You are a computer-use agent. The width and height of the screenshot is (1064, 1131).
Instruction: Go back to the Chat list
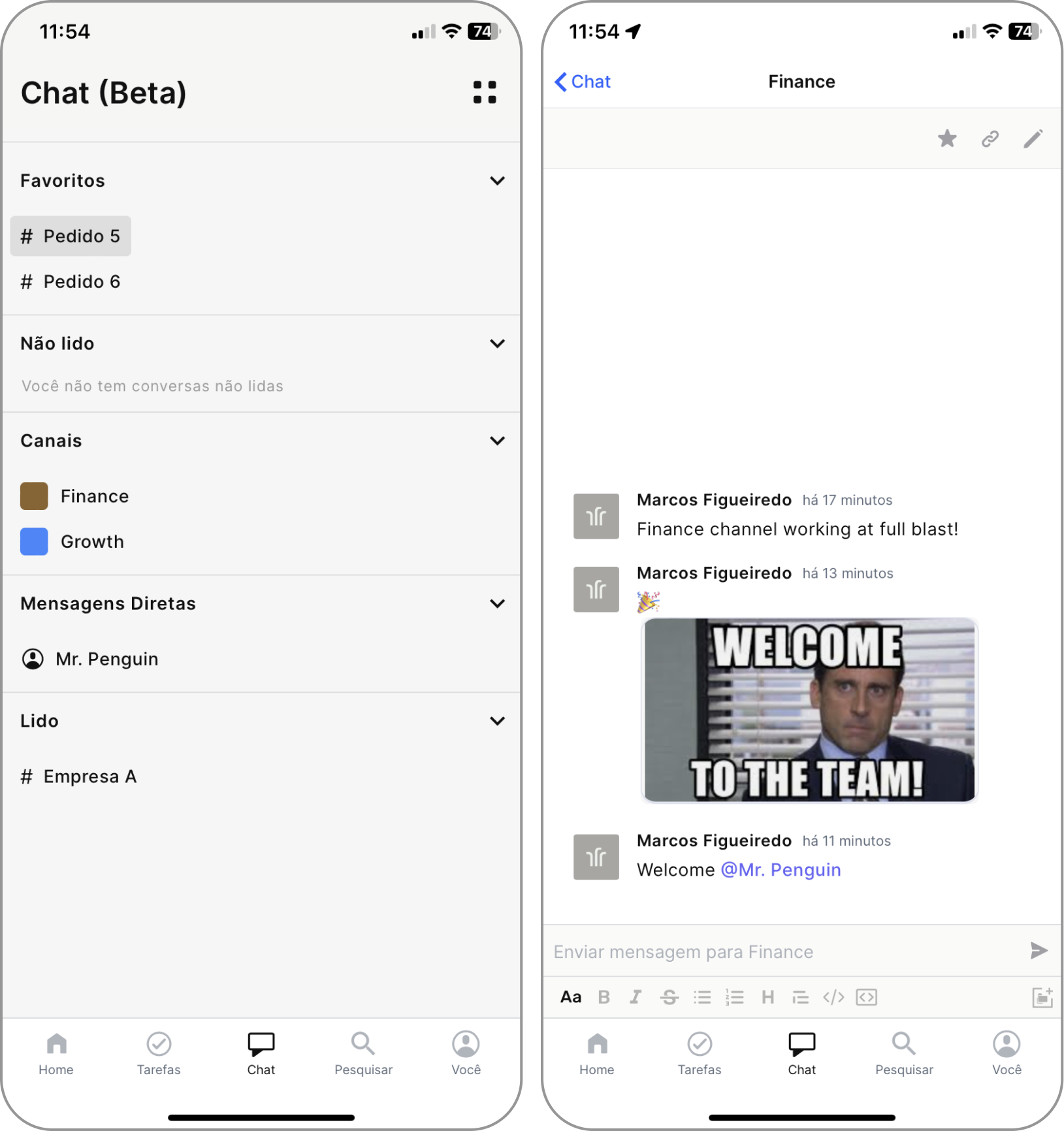[582, 82]
